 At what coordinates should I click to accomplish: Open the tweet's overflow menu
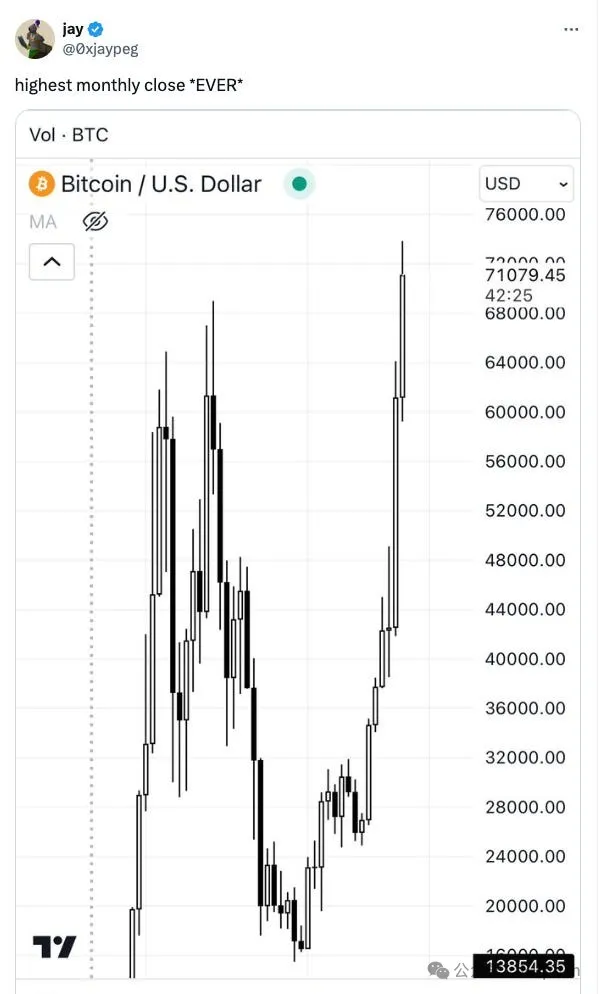(571, 30)
